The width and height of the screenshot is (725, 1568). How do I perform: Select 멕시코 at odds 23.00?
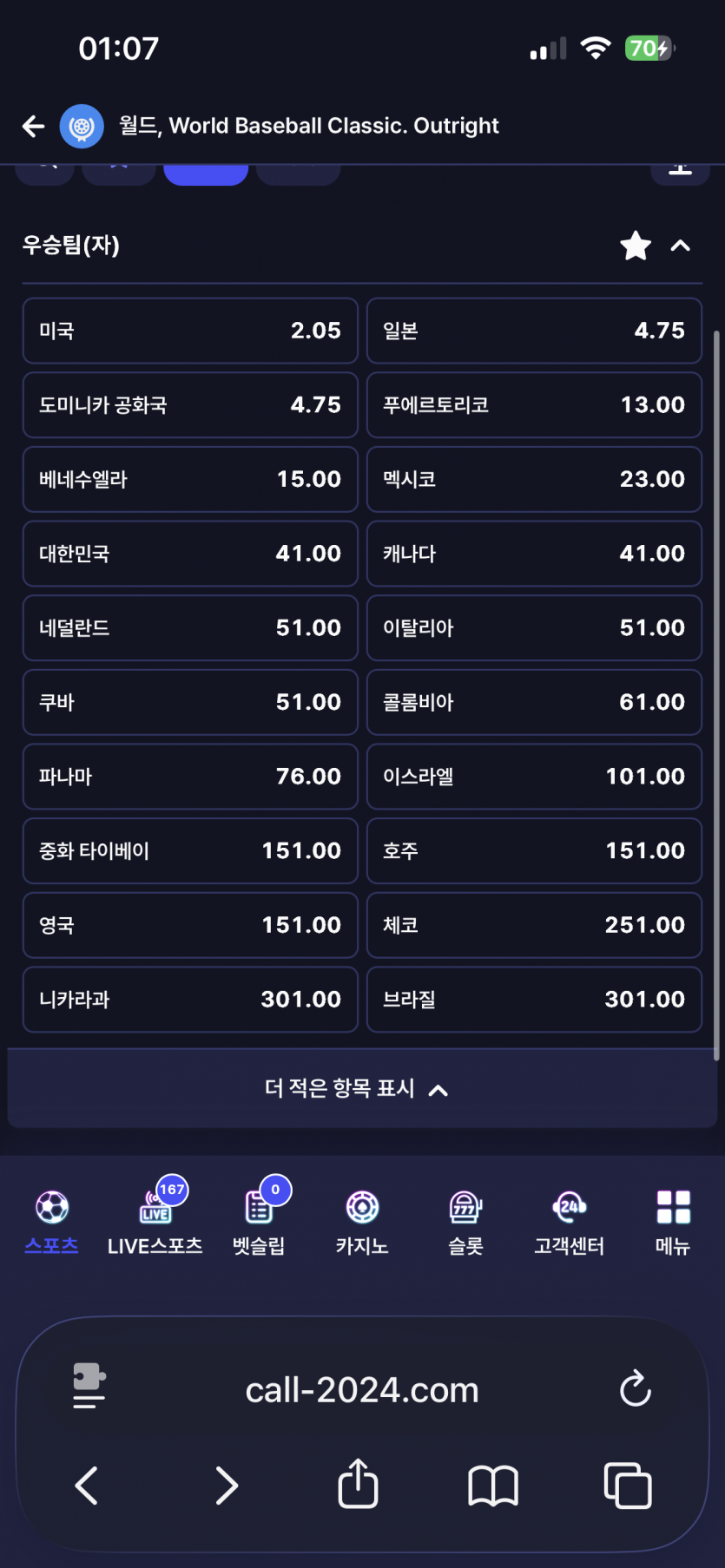[x=534, y=479]
